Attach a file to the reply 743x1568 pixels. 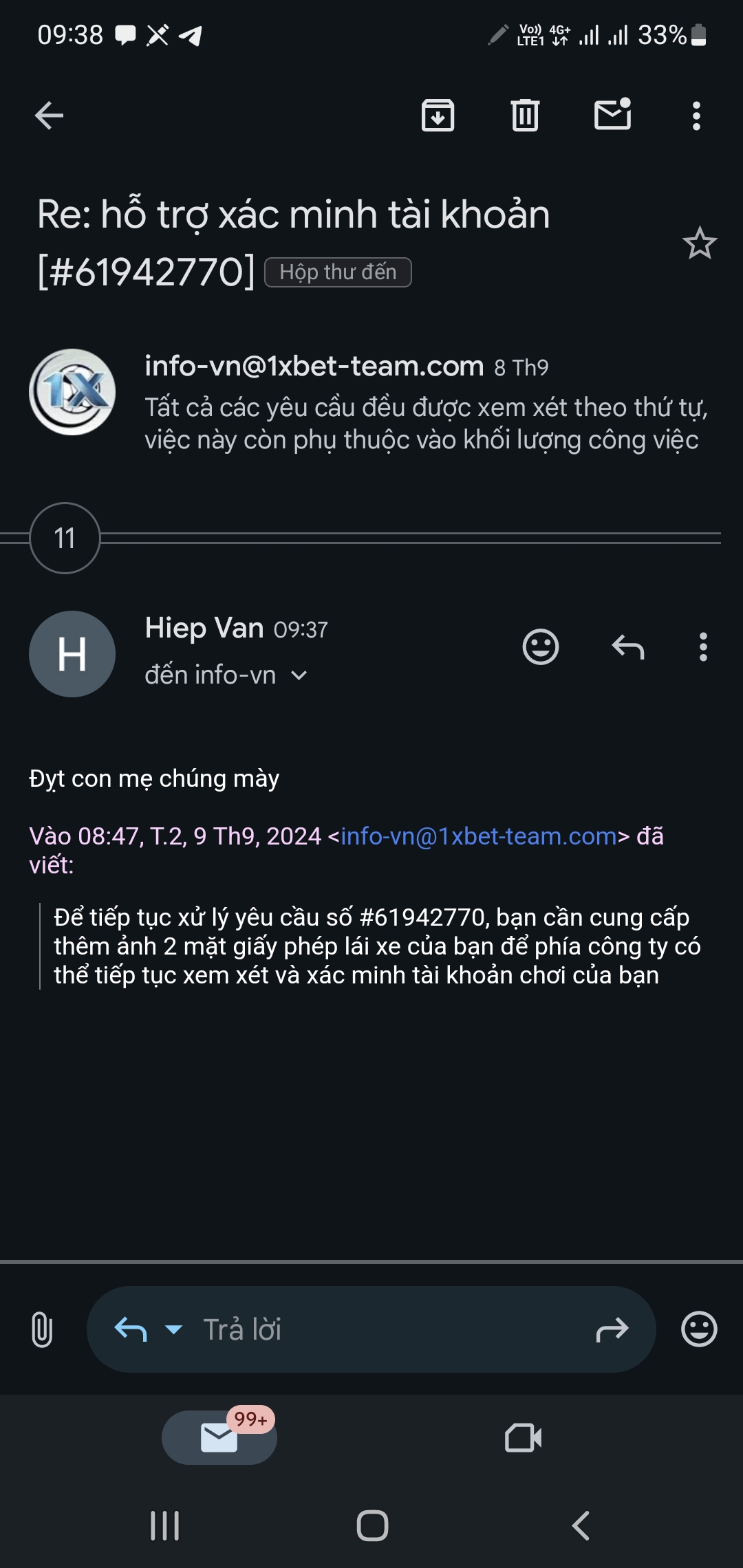[x=42, y=1329]
